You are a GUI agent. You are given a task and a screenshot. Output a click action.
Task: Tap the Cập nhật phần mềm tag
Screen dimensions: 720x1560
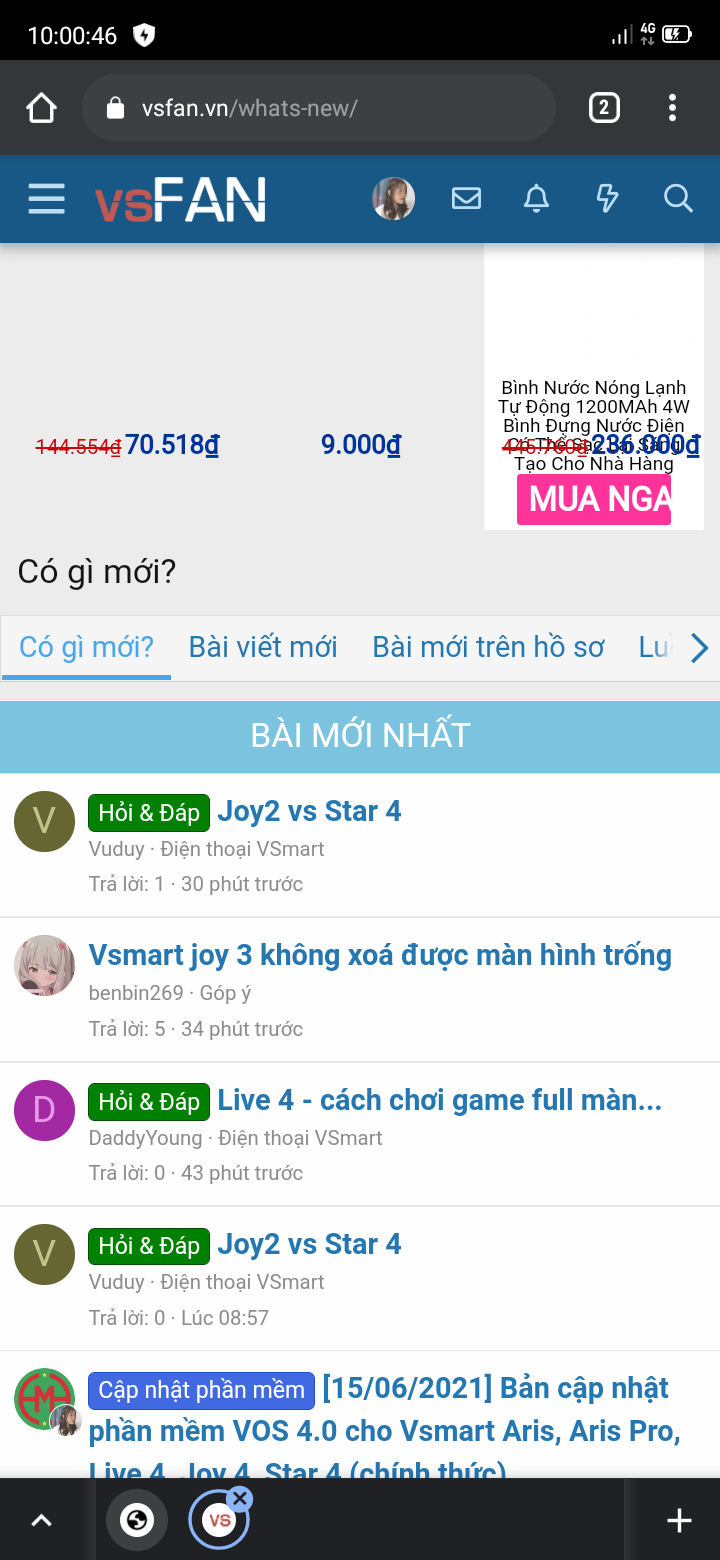click(201, 1390)
